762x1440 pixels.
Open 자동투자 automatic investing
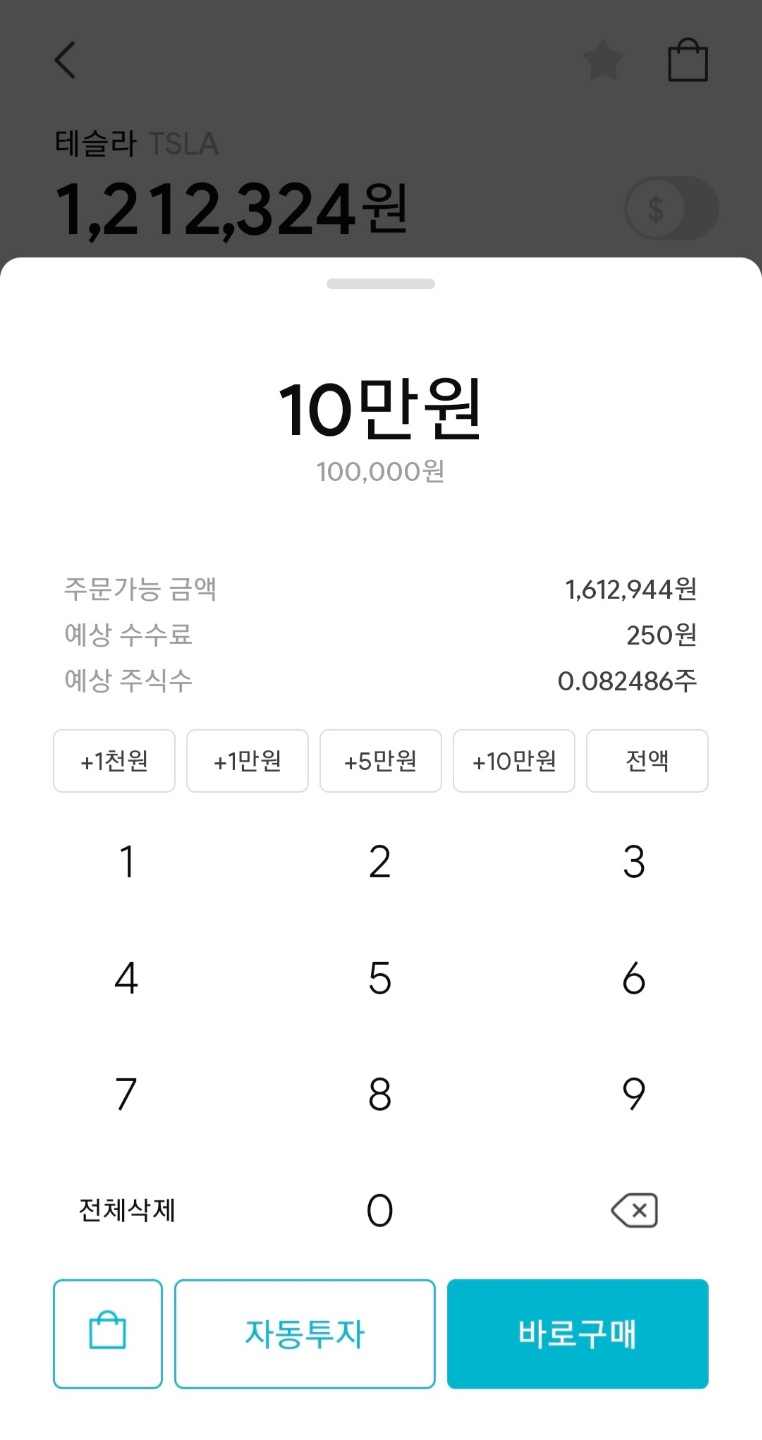[x=304, y=1334]
